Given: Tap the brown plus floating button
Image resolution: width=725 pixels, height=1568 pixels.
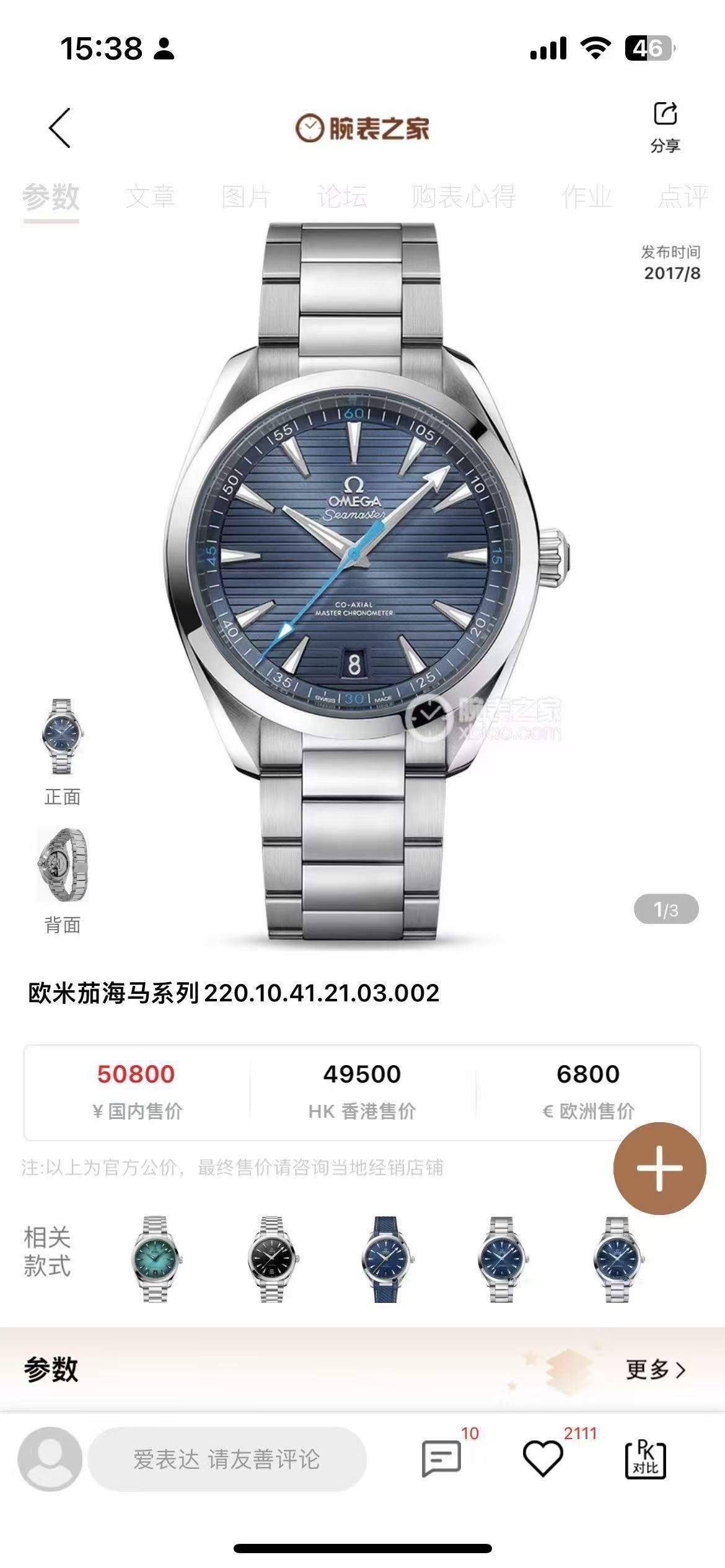Looking at the screenshot, I should (x=659, y=1168).
